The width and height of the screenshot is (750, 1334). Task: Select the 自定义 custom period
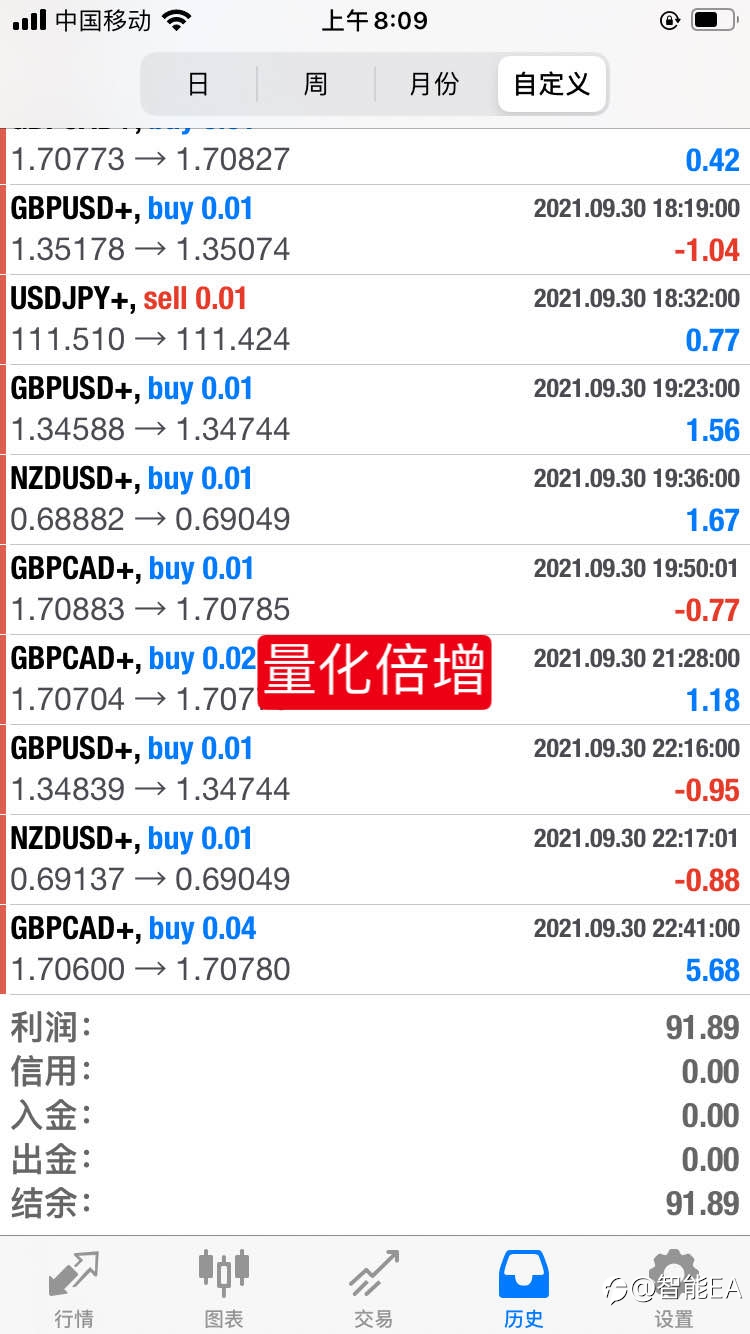[x=552, y=84]
